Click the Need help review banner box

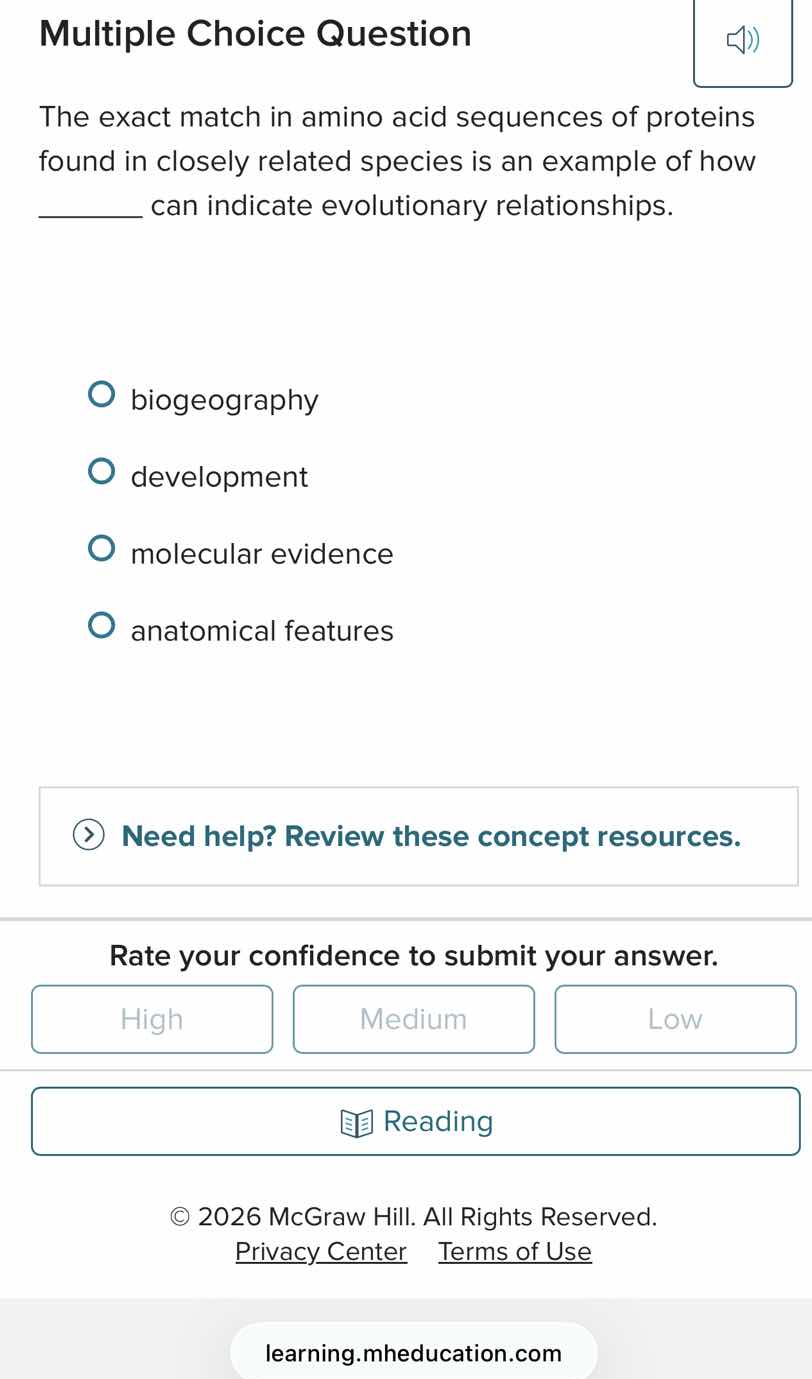coord(416,836)
